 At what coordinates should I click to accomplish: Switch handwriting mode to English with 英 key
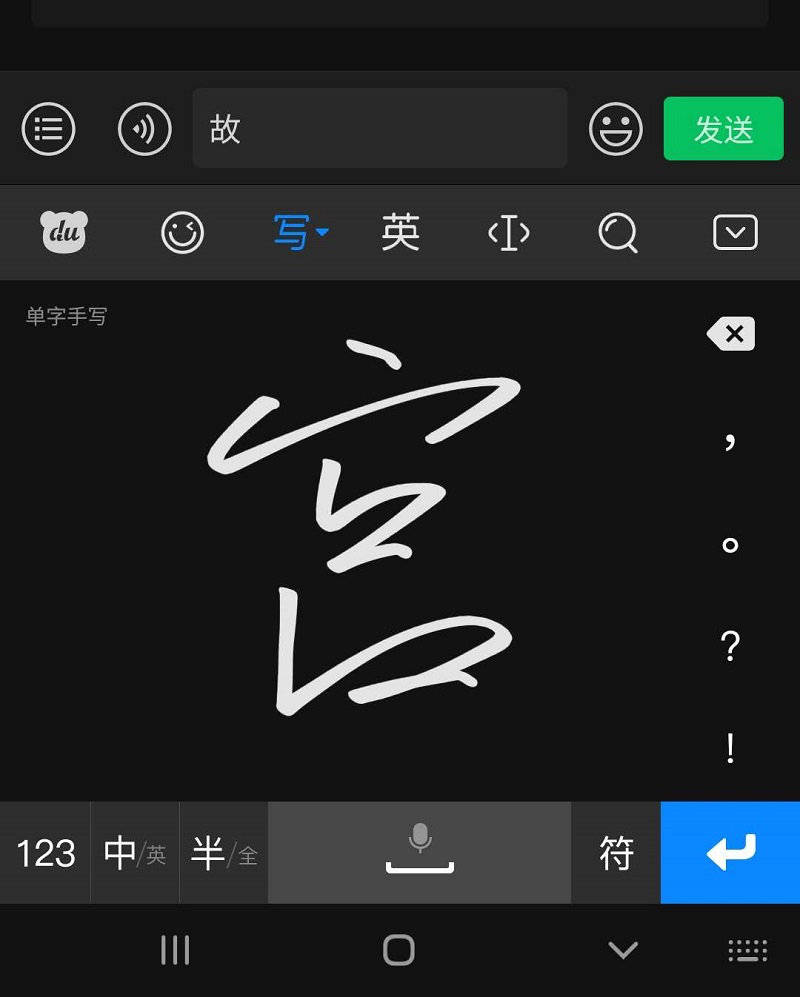pos(399,231)
